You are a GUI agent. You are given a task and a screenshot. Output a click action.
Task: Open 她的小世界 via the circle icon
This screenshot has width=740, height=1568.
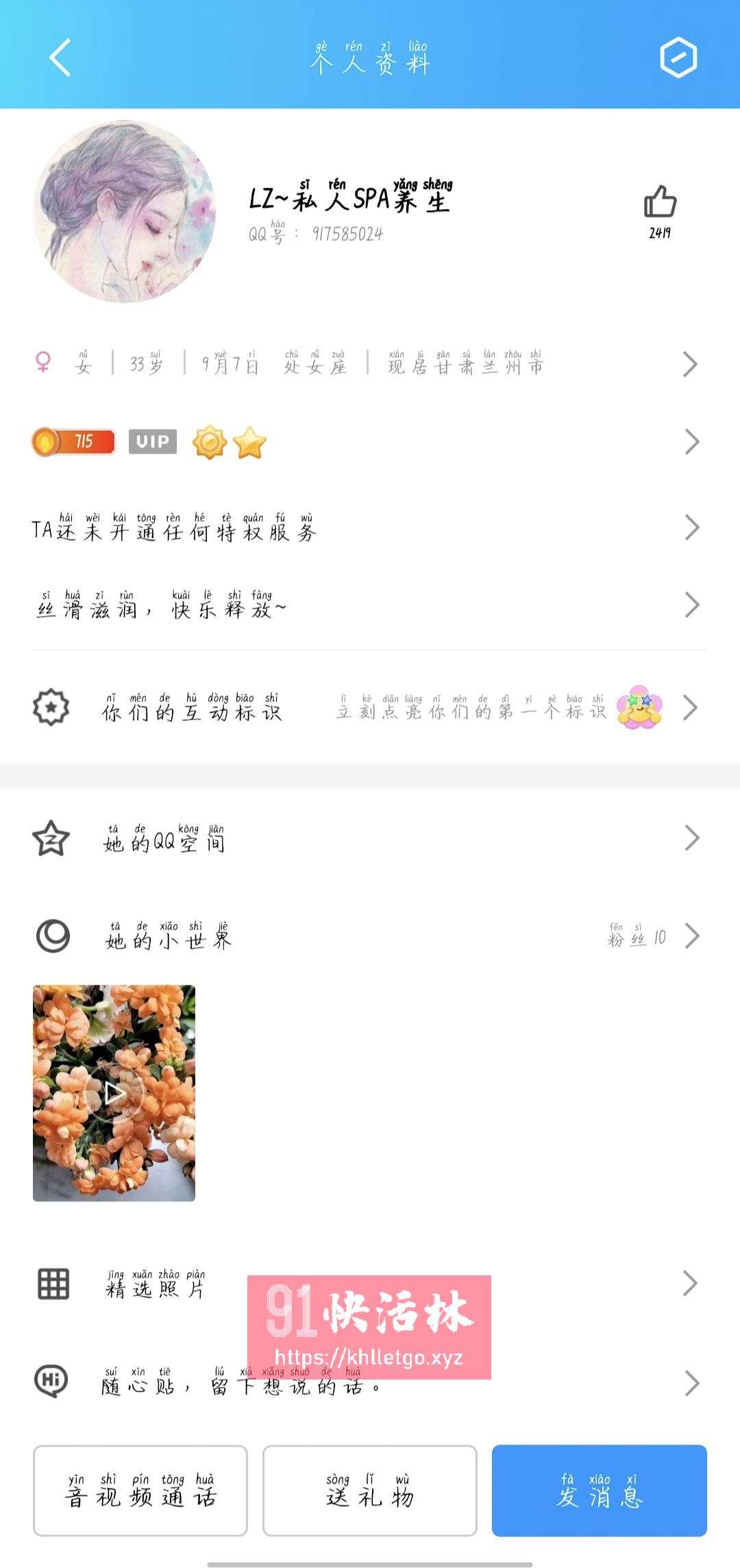51,935
